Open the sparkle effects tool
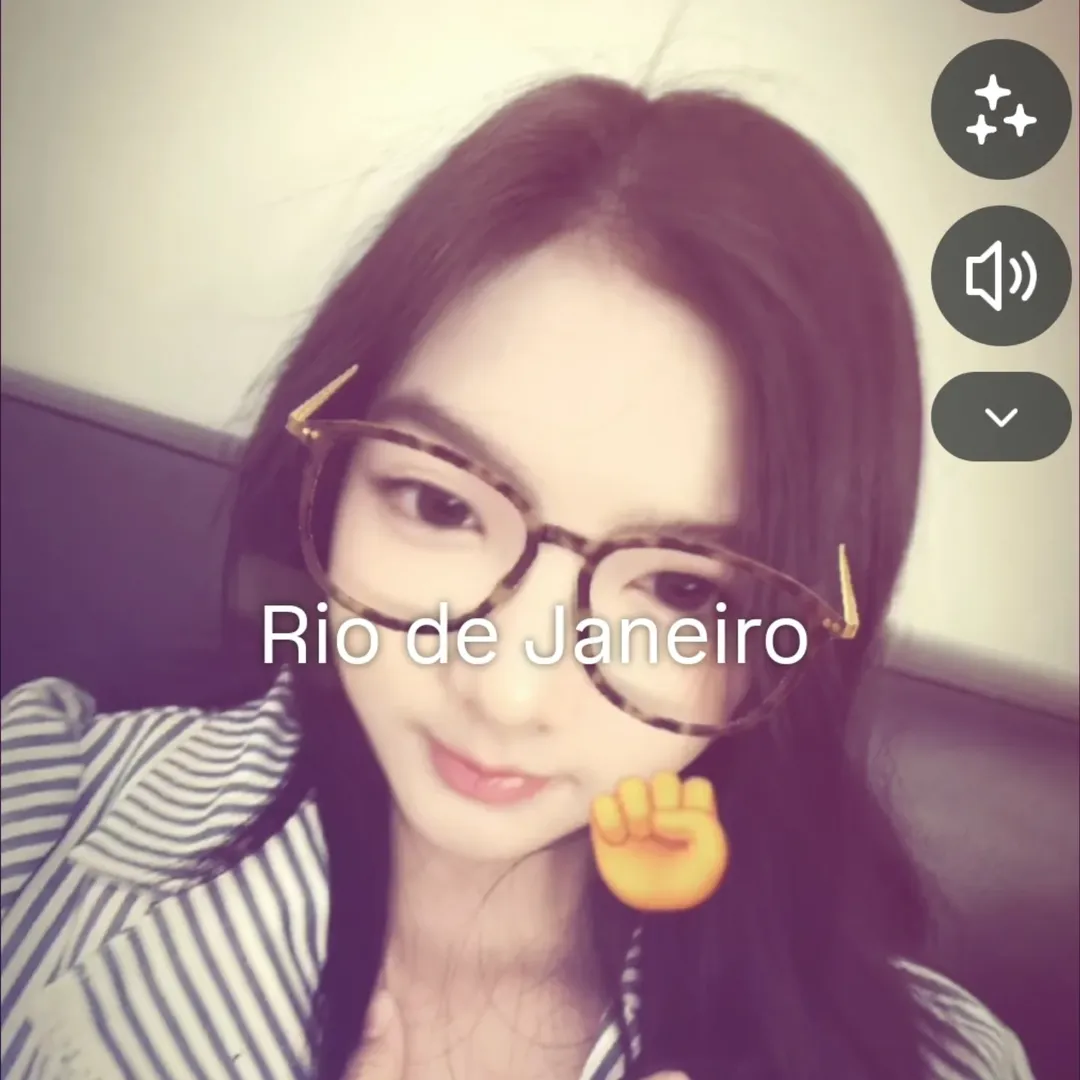The image size is (1080, 1080). click(x=1001, y=110)
